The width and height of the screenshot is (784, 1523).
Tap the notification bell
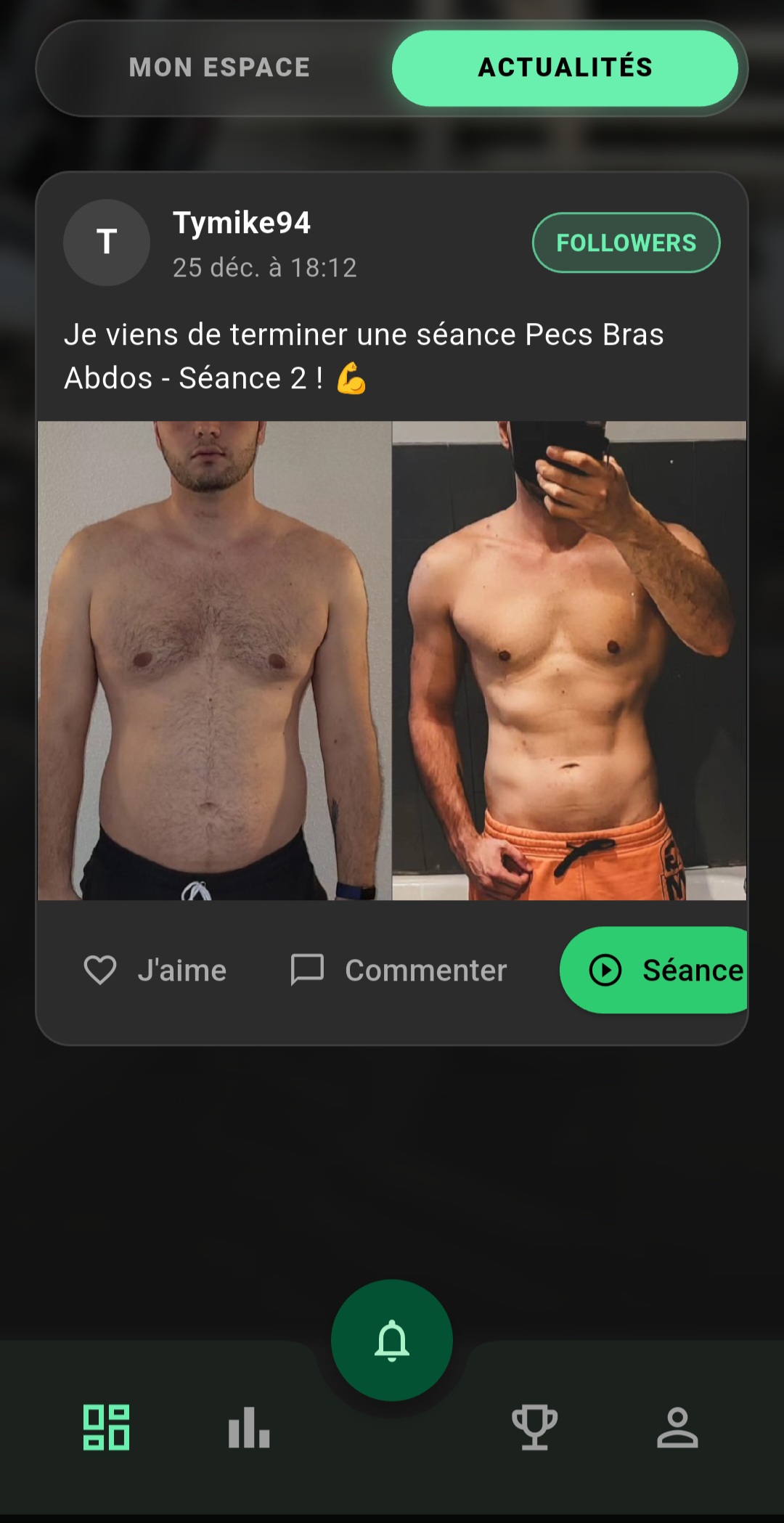[x=392, y=1341]
